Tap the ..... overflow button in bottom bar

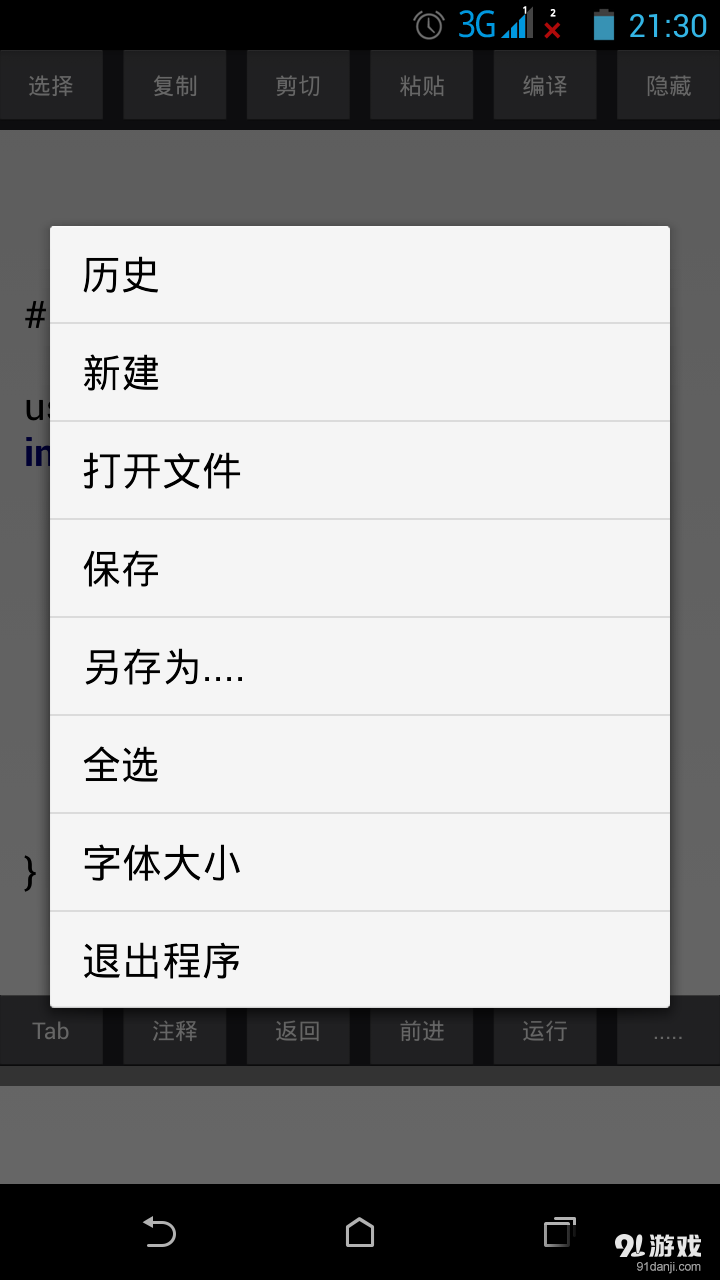pyautogui.click(x=667, y=1031)
